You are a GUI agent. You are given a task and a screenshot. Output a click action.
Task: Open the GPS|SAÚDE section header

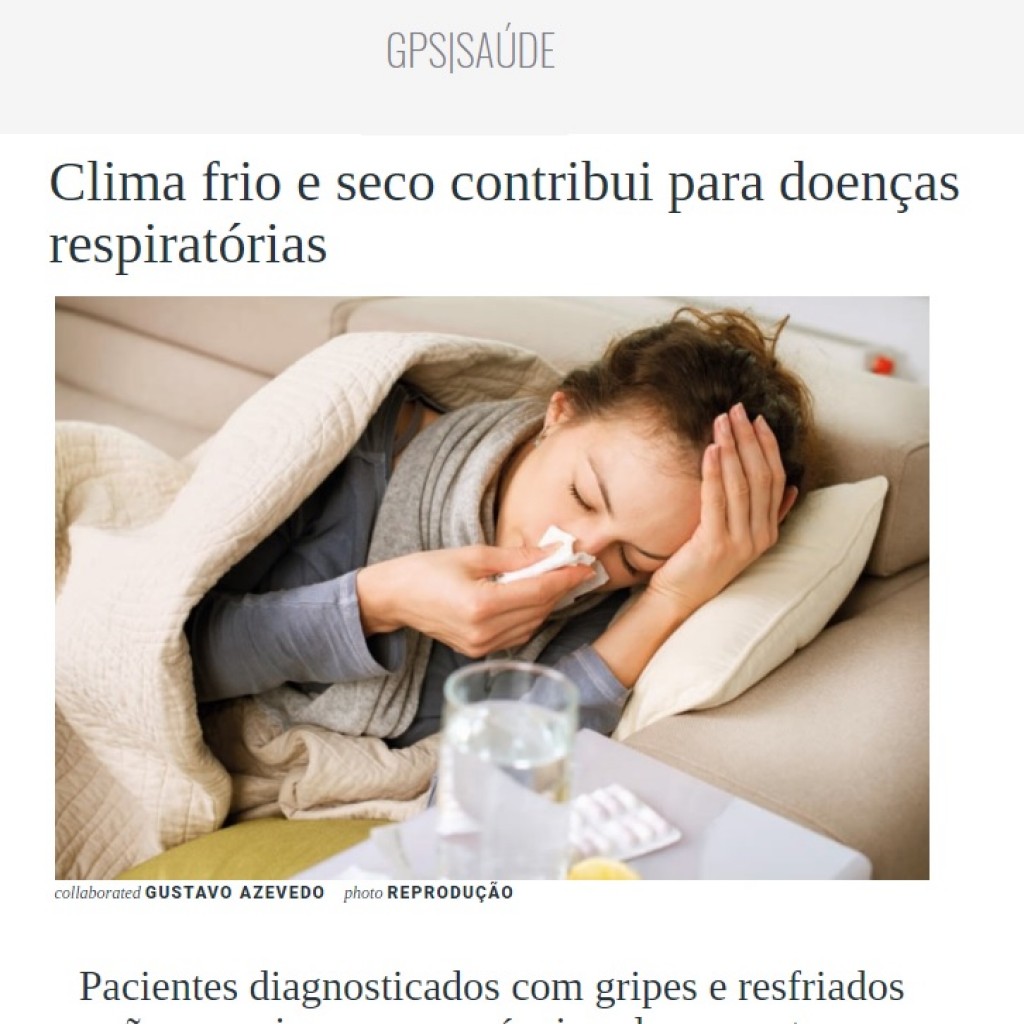pos(470,51)
